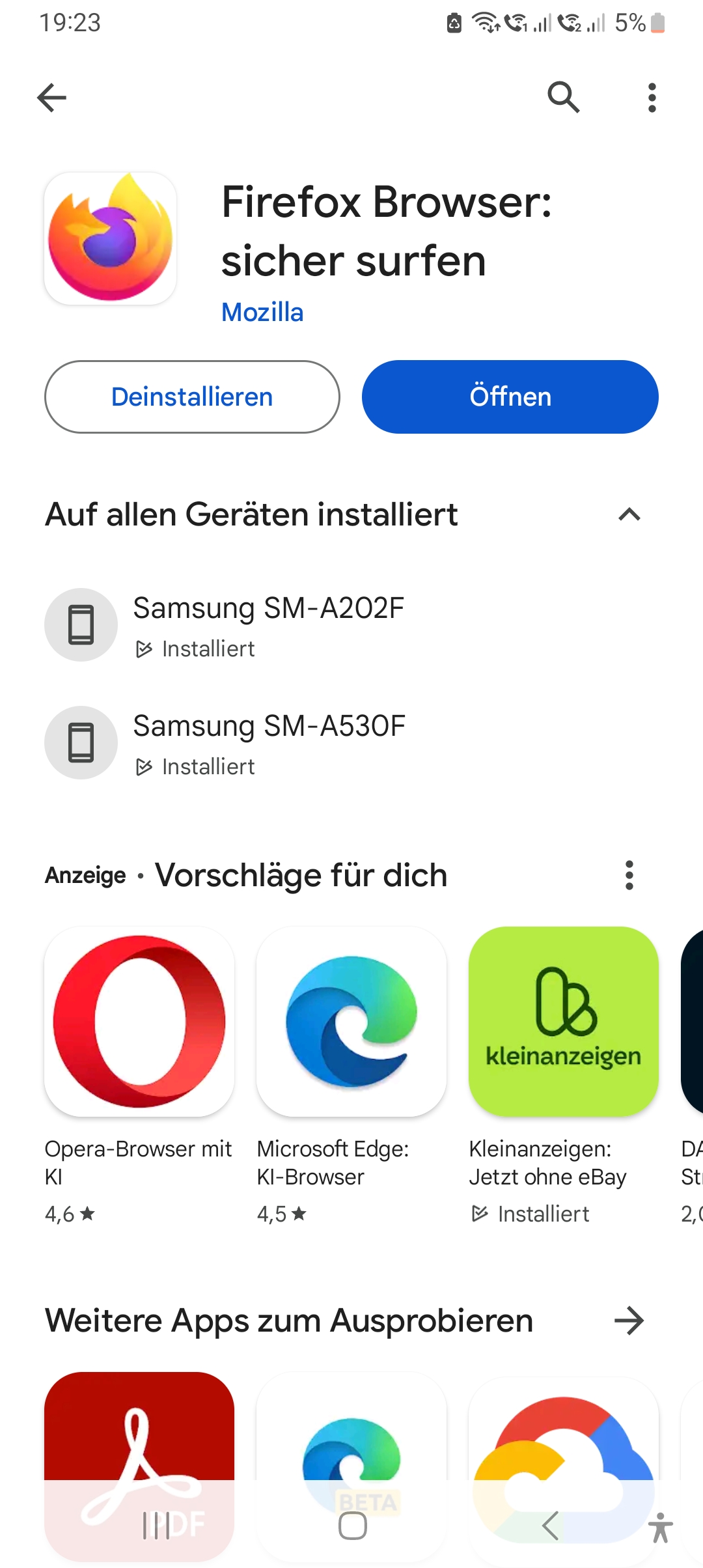Image resolution: width=703 pixels, height=1568 pixels.
Task: Open the top-right overflow menu
Action: click(x=652, y=98)
